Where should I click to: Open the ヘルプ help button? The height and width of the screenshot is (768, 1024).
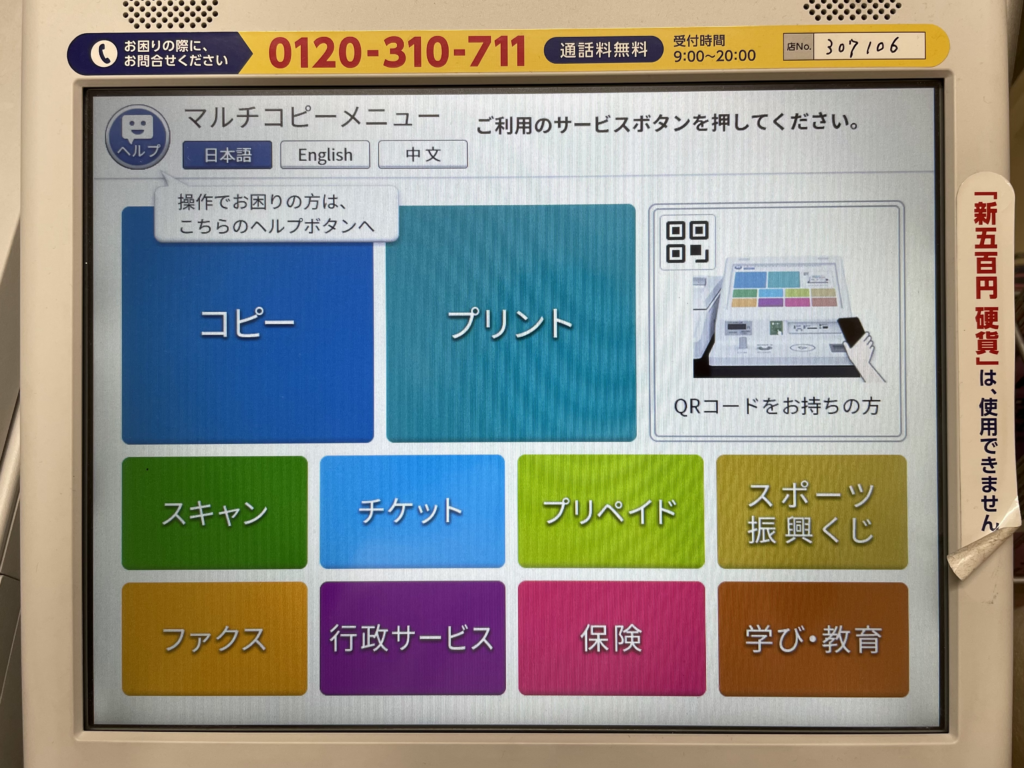(138, 137)
